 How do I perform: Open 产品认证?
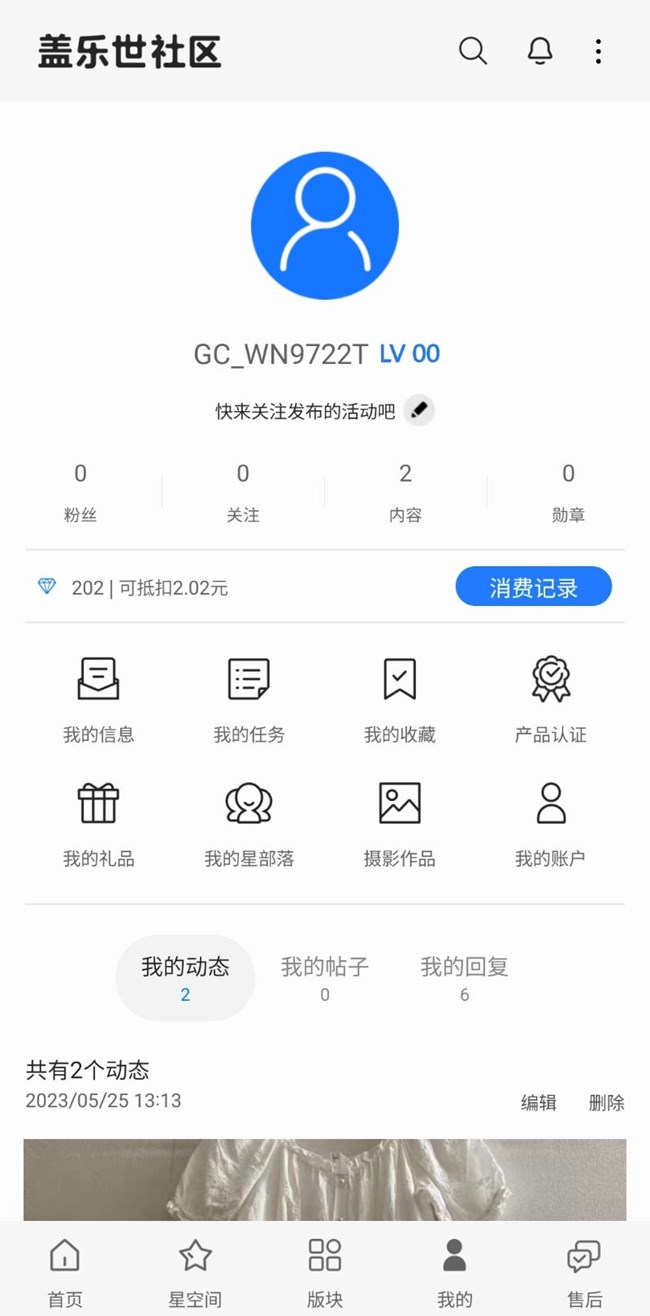coord(550,699)
